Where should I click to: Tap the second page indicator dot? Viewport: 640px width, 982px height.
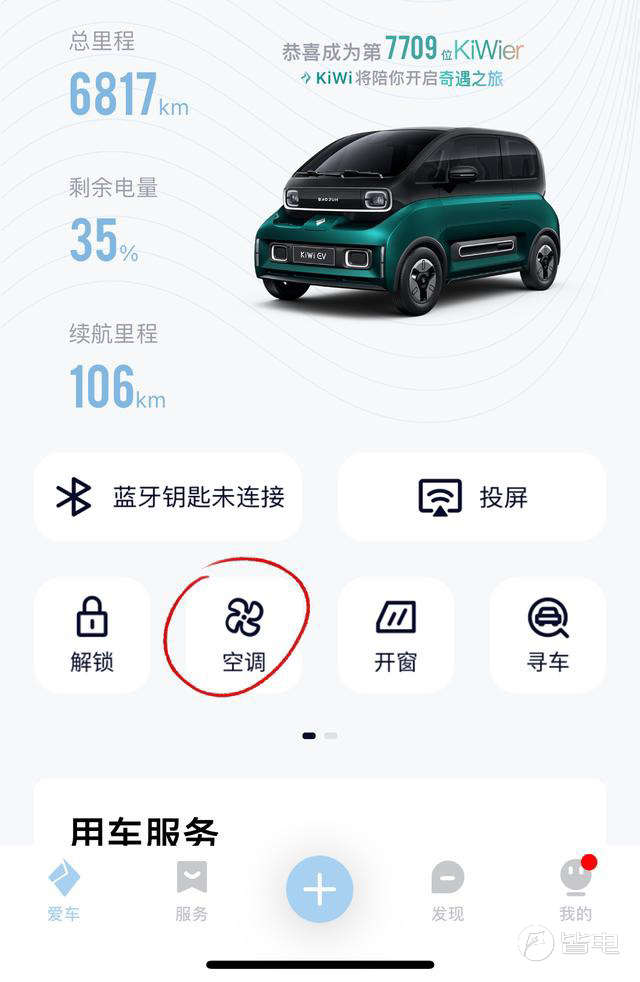[331, 735]
